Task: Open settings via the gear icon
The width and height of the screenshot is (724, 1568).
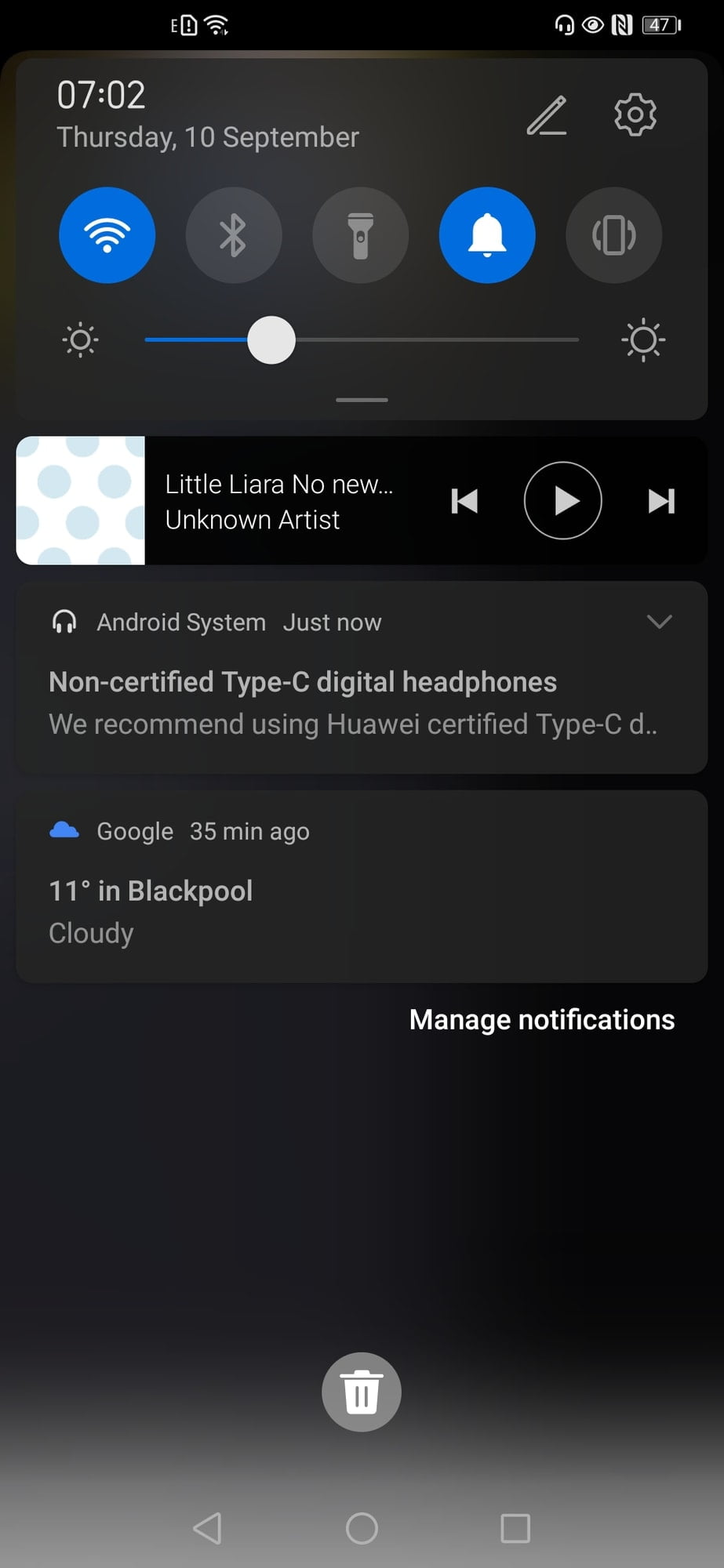Action: tap(635, 115)
